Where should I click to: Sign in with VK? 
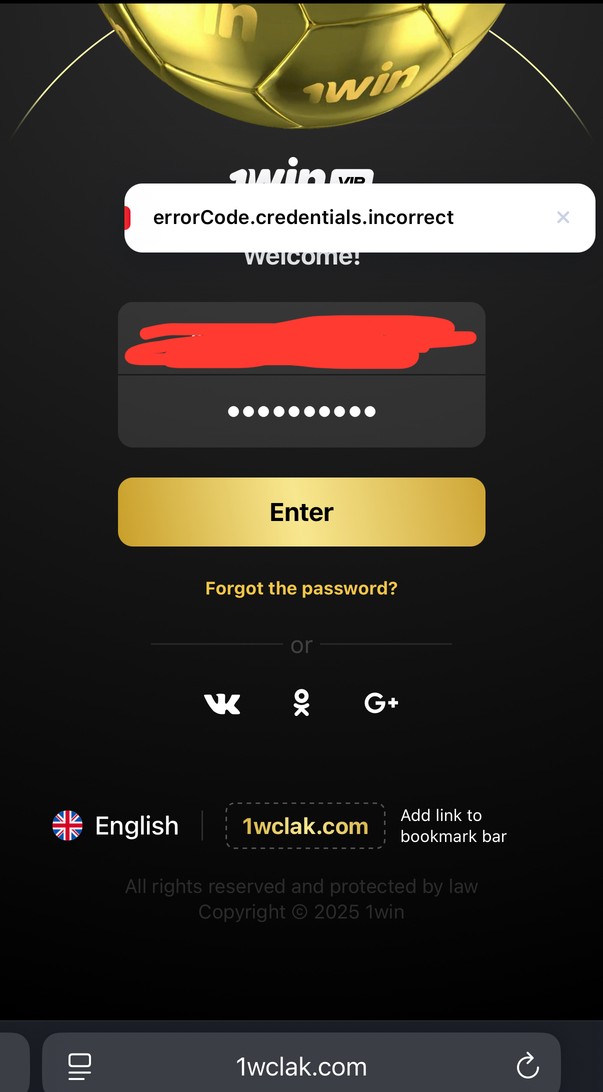pos(222,704)
